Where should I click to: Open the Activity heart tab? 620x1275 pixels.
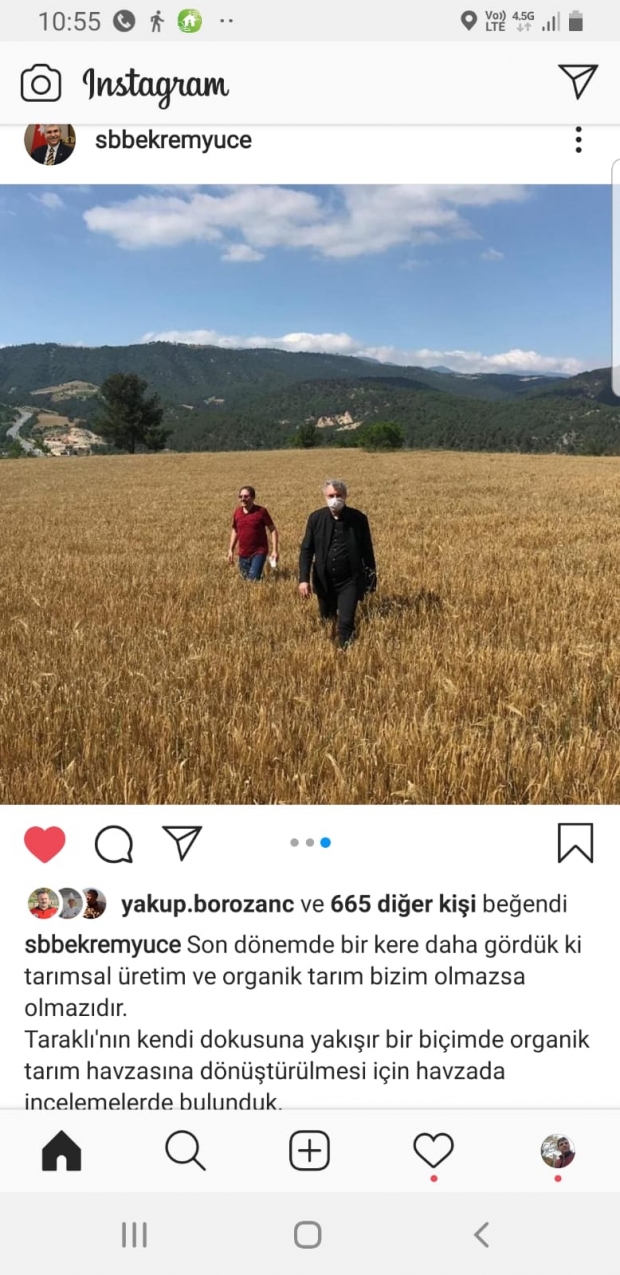pyautogui.click(x=433, y=1152)
